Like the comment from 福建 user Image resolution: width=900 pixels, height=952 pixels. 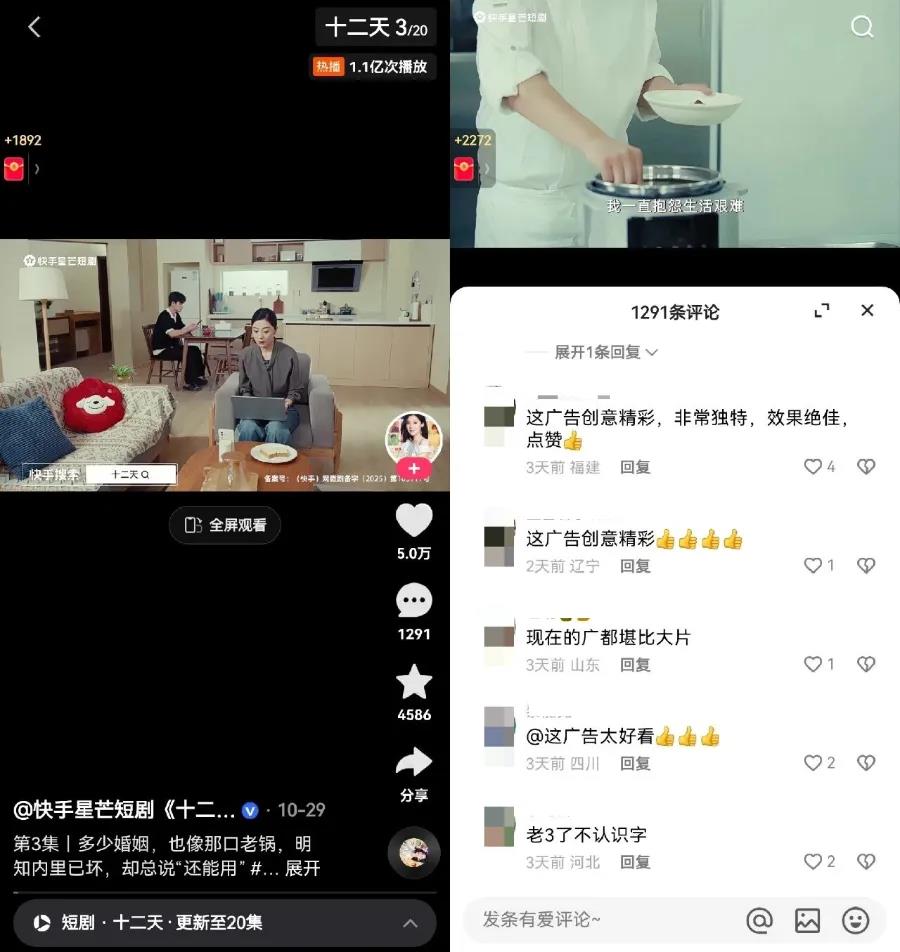tap(812, 466)
